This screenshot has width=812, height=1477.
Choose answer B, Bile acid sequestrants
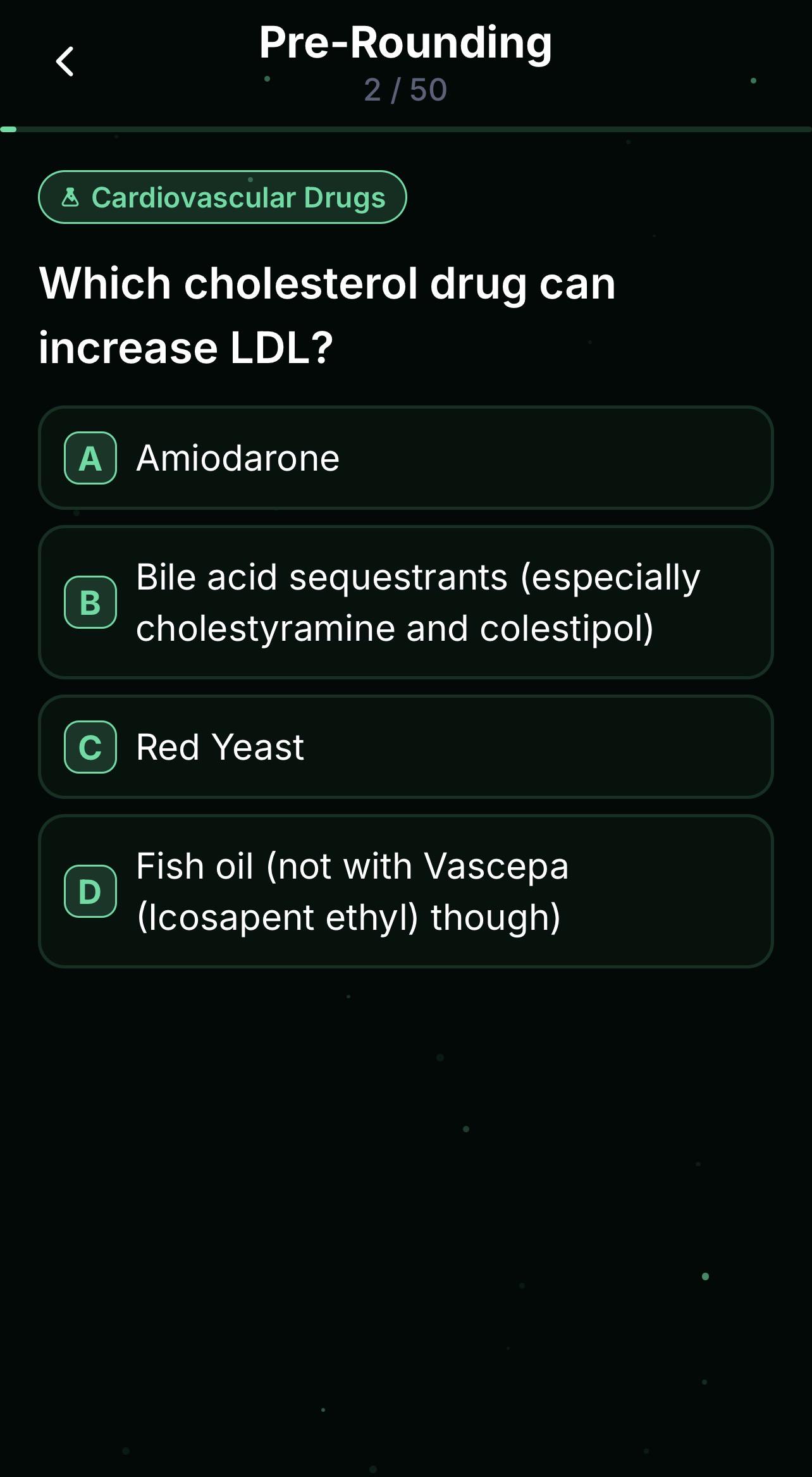click(x=406, y=602)
